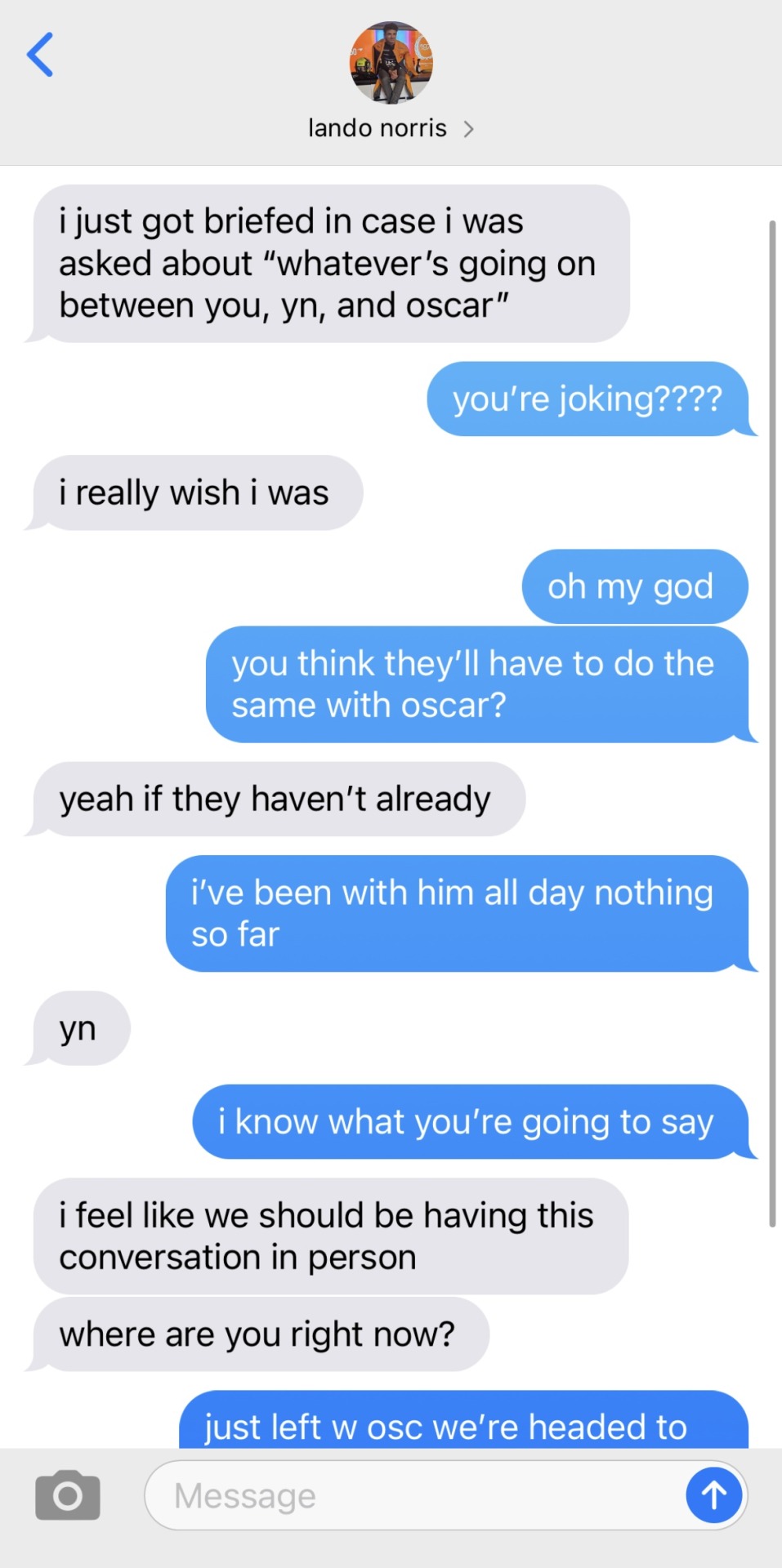Open lando norris contact details
Screen dimensions: 782x1568
(x=390, y=128)
